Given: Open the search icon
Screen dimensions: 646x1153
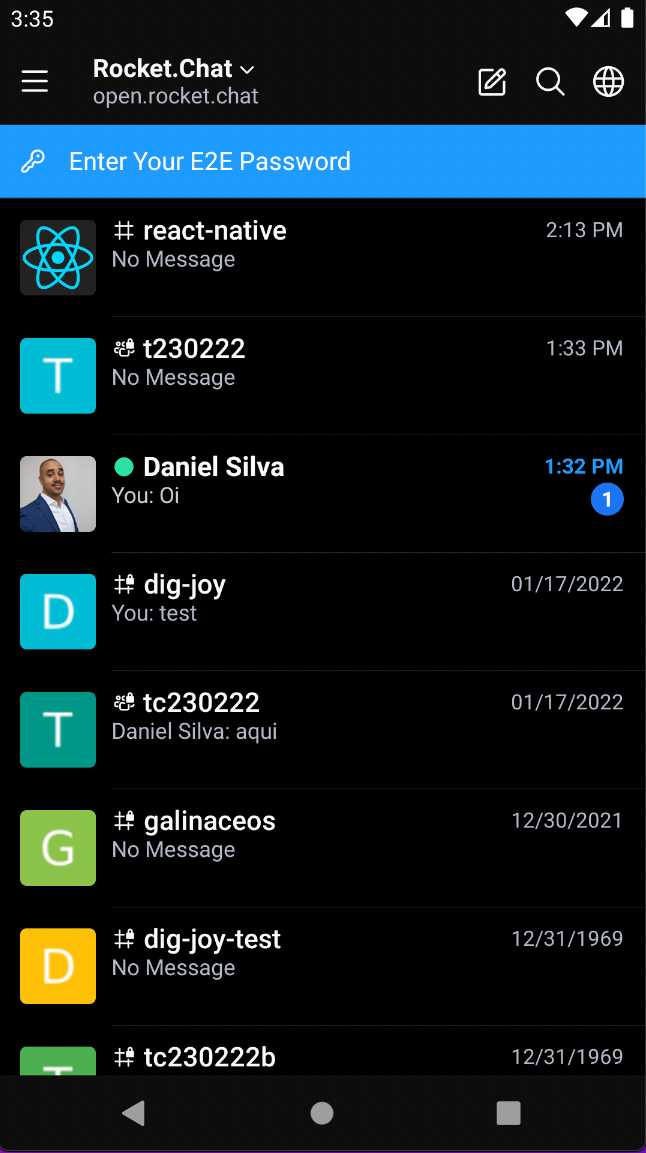Looking at the screenshot, I should point(550,82).
